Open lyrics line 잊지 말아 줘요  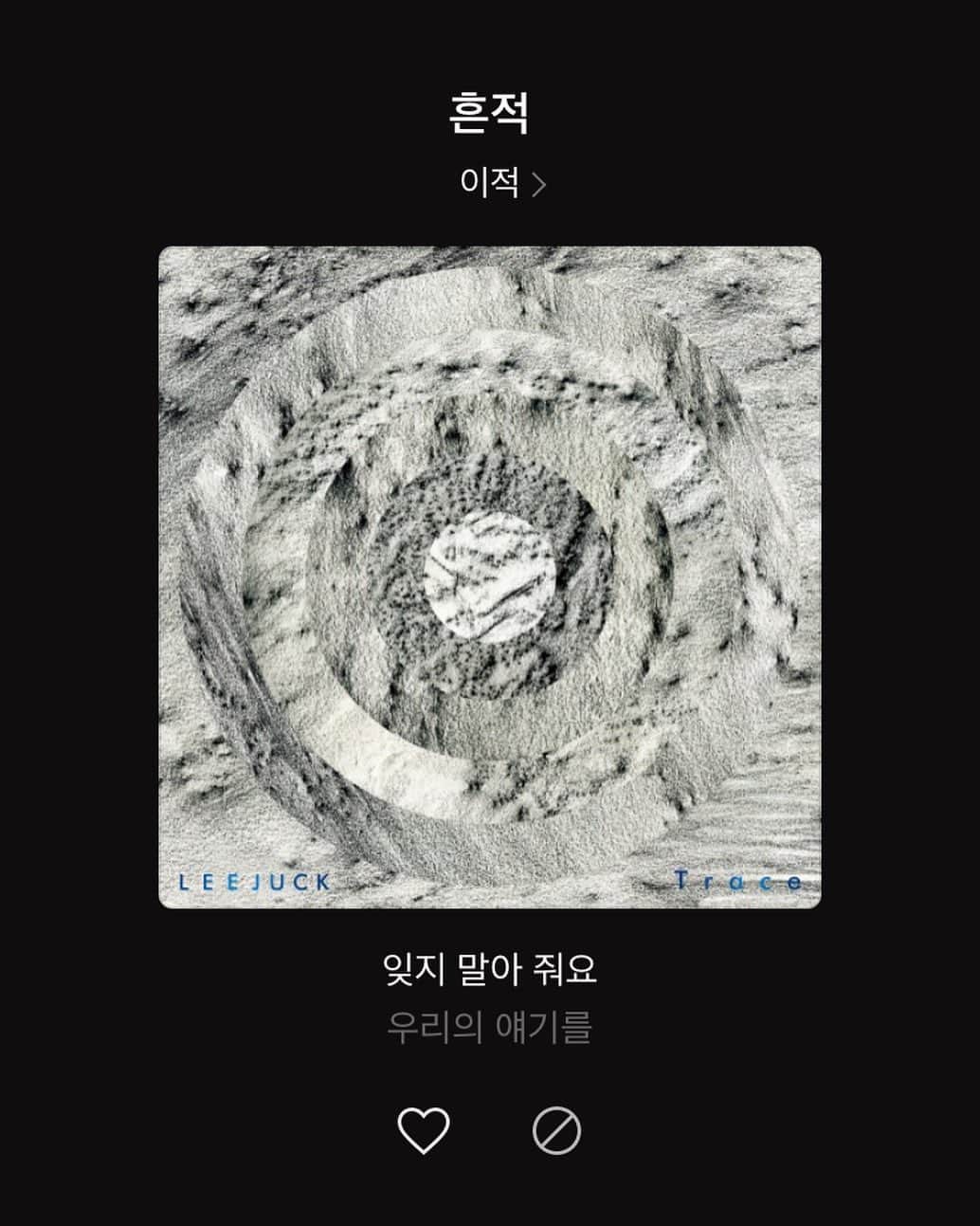[x=489, y=969]
